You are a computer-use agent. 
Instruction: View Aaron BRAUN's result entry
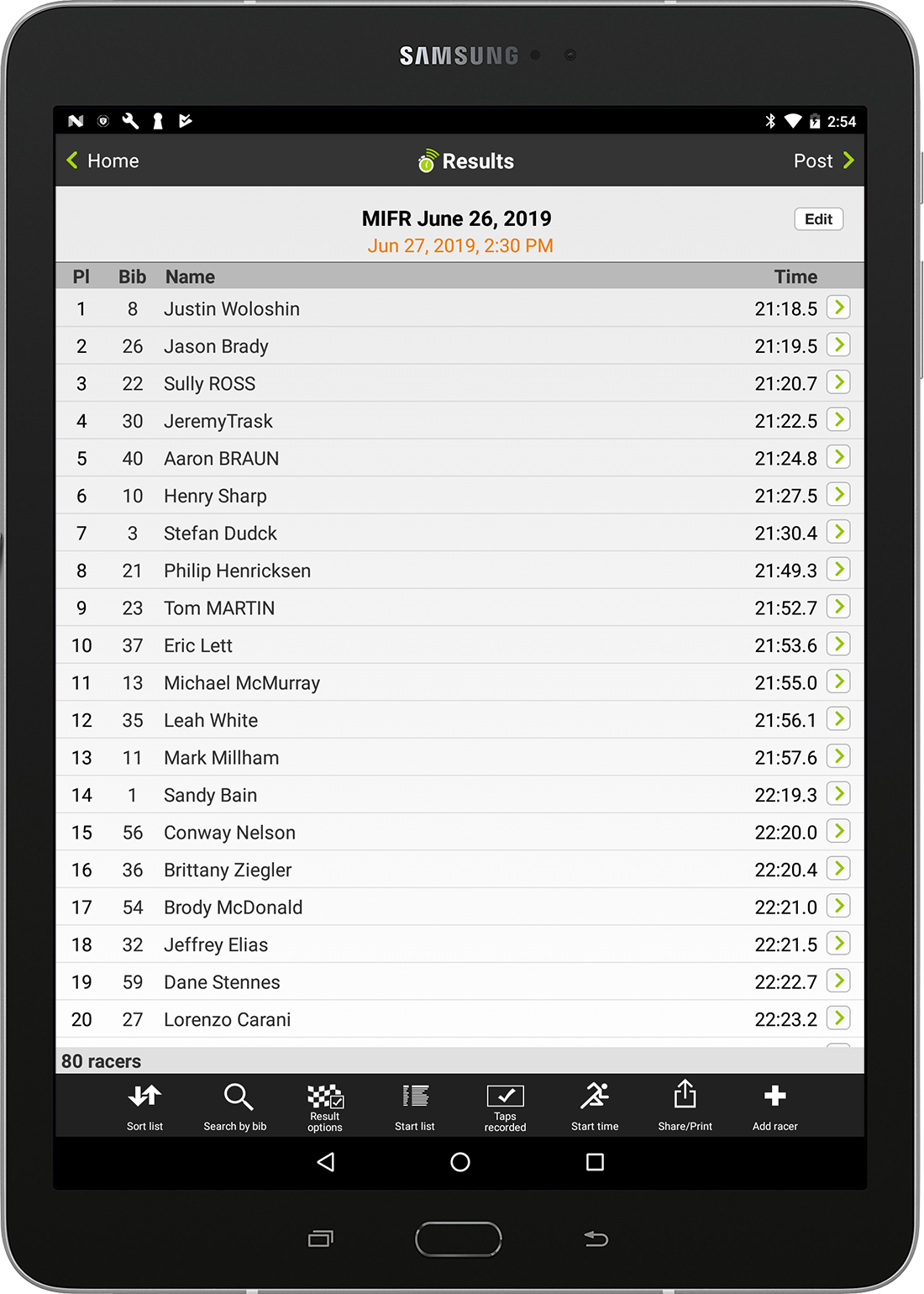tap(838, 457)
